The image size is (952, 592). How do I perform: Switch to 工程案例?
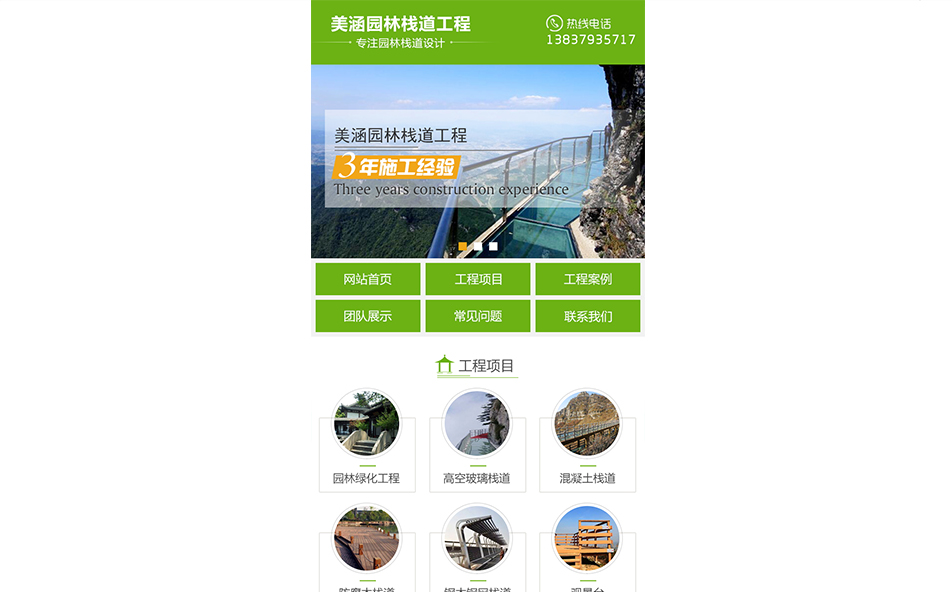587,279
